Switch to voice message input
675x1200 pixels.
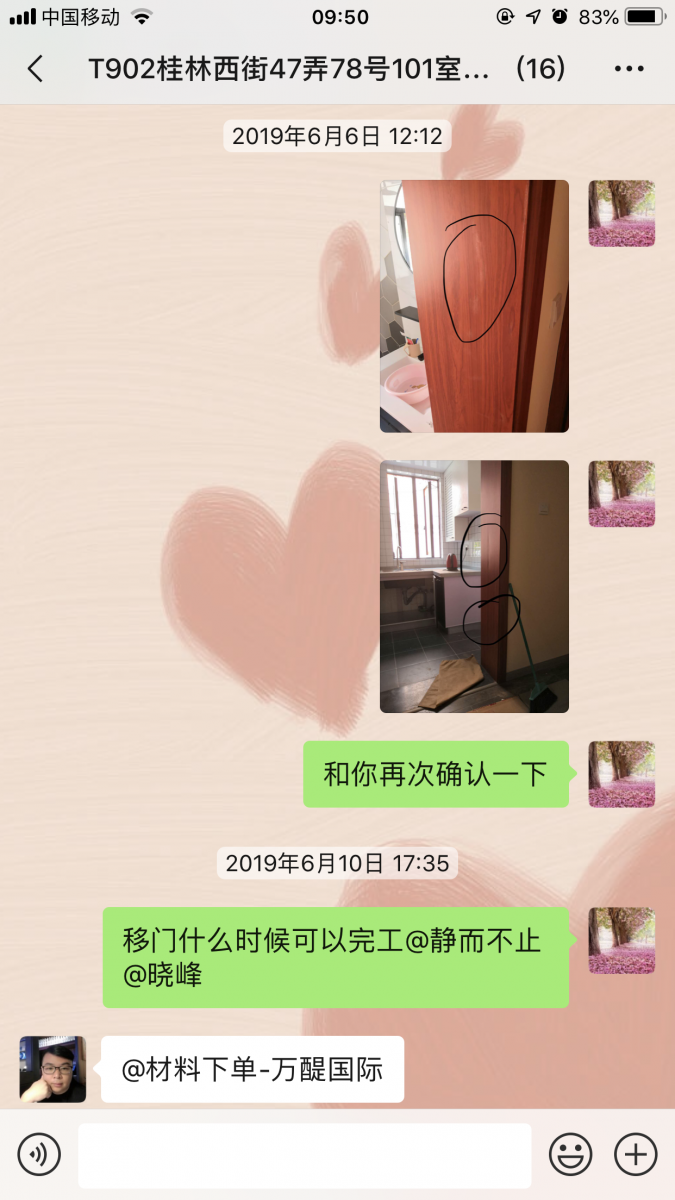click(x=39, y=1155)
